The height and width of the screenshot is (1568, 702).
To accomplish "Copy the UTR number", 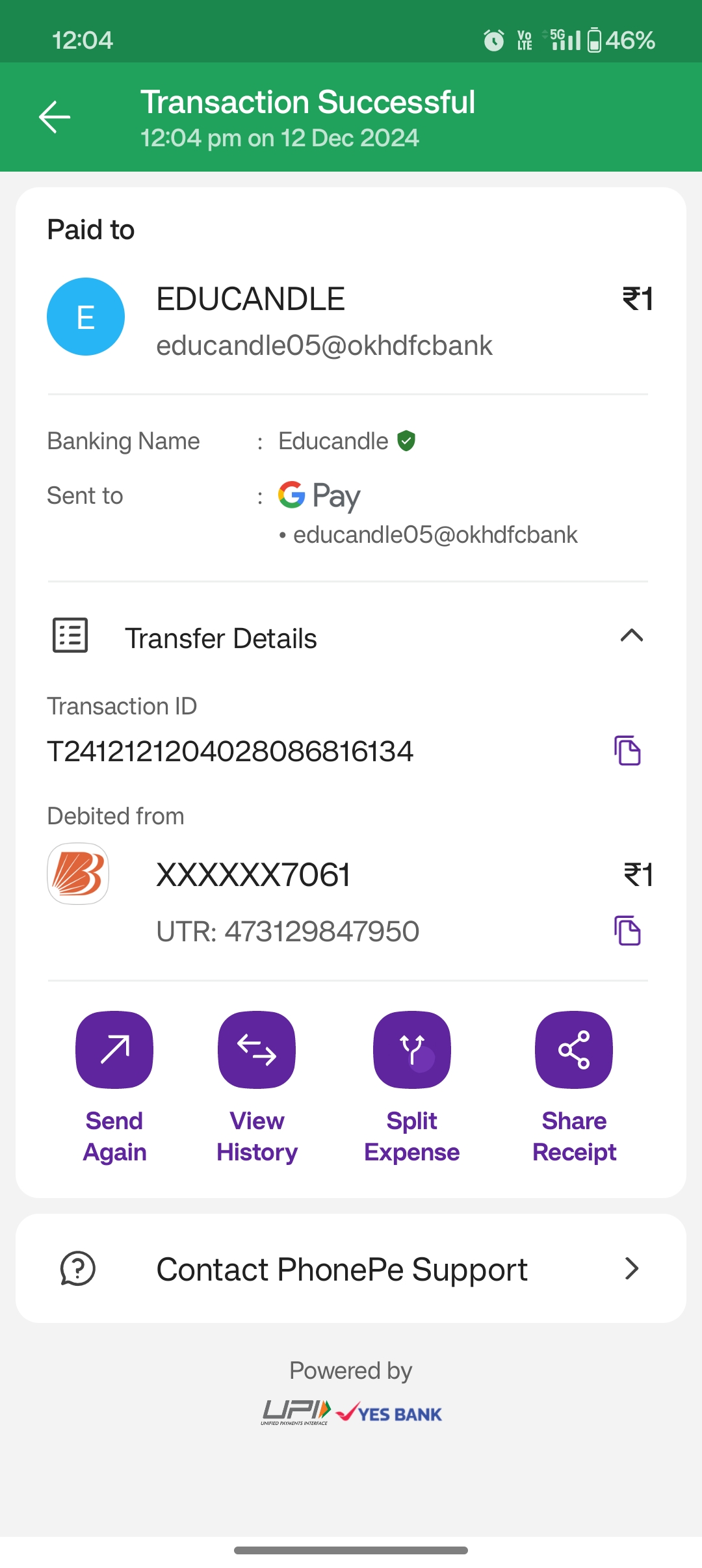I will click(x=627, y=930).
